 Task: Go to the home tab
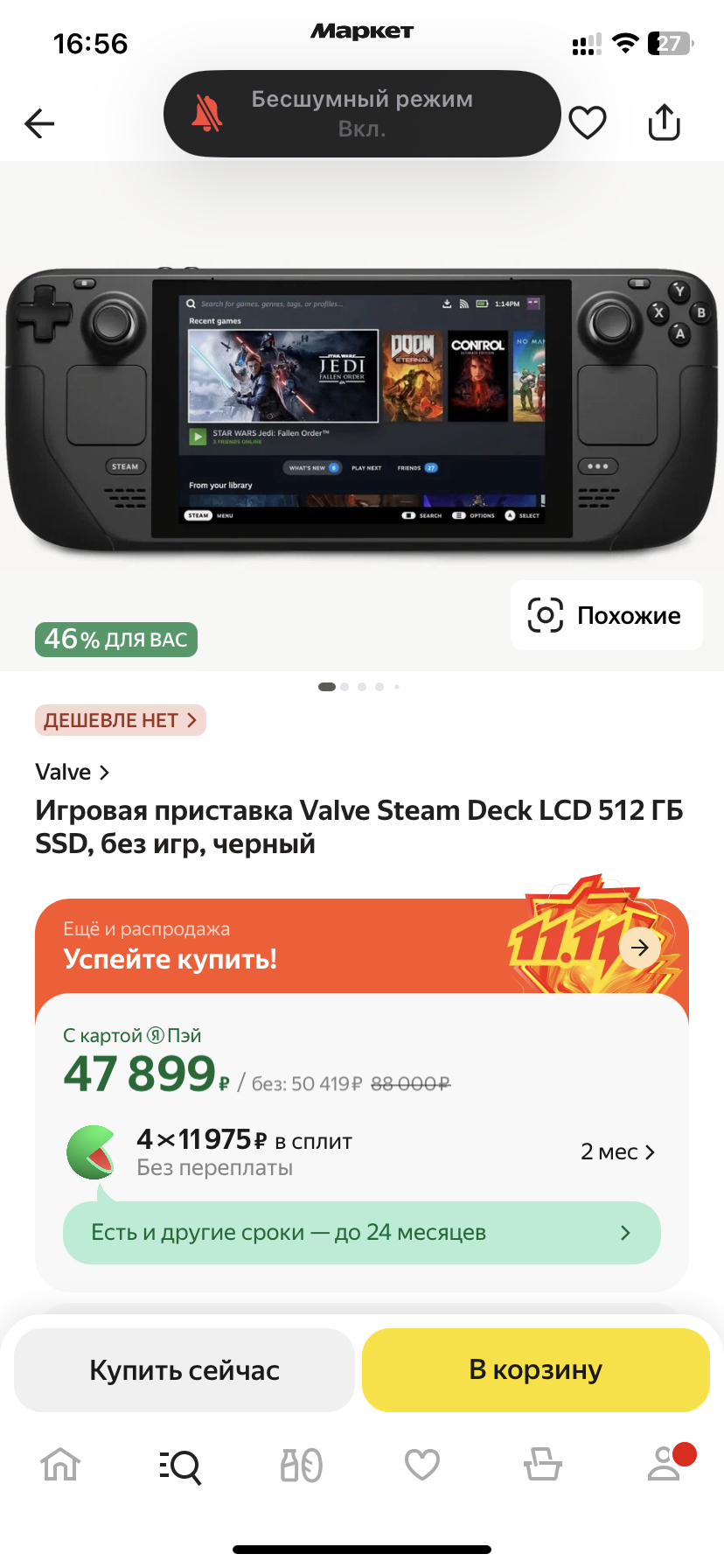pyautogui.click(x=60, y=1464)
